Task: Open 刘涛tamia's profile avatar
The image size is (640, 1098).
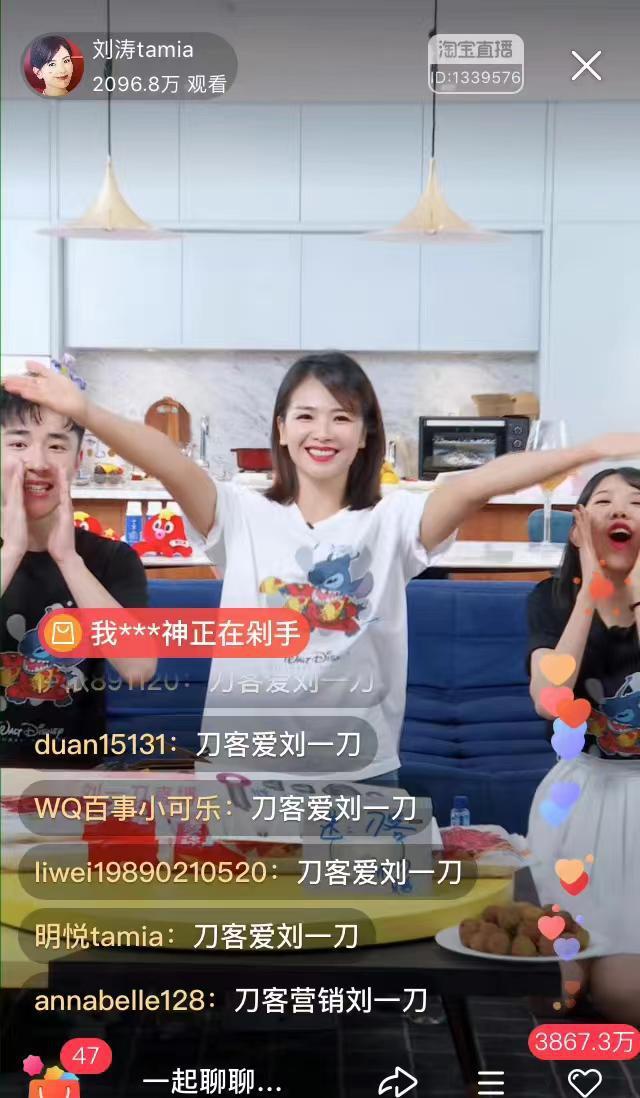Action: (53, 66)
